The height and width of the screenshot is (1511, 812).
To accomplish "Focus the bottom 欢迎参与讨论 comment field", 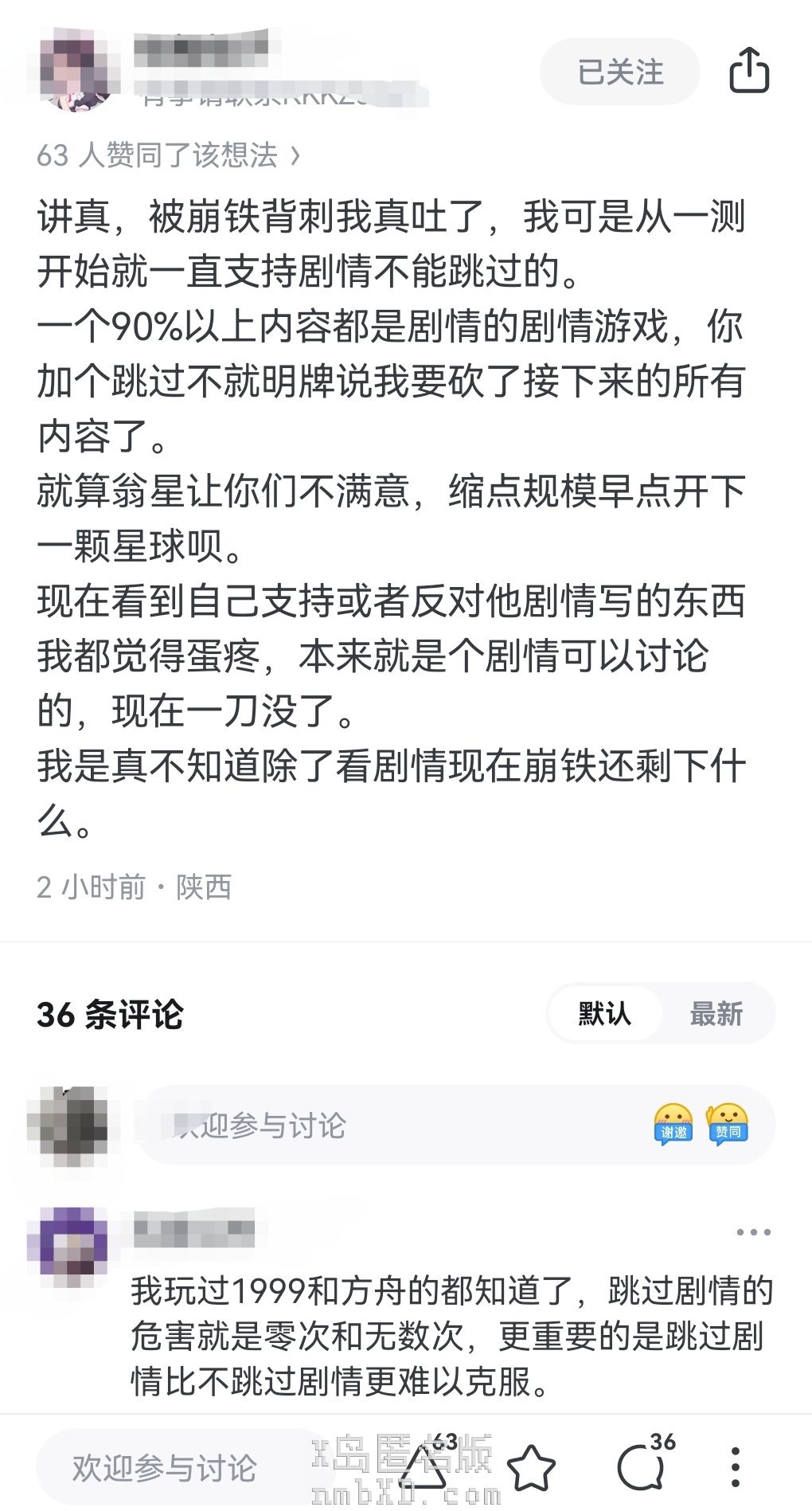I will [x=164, y=1467].
